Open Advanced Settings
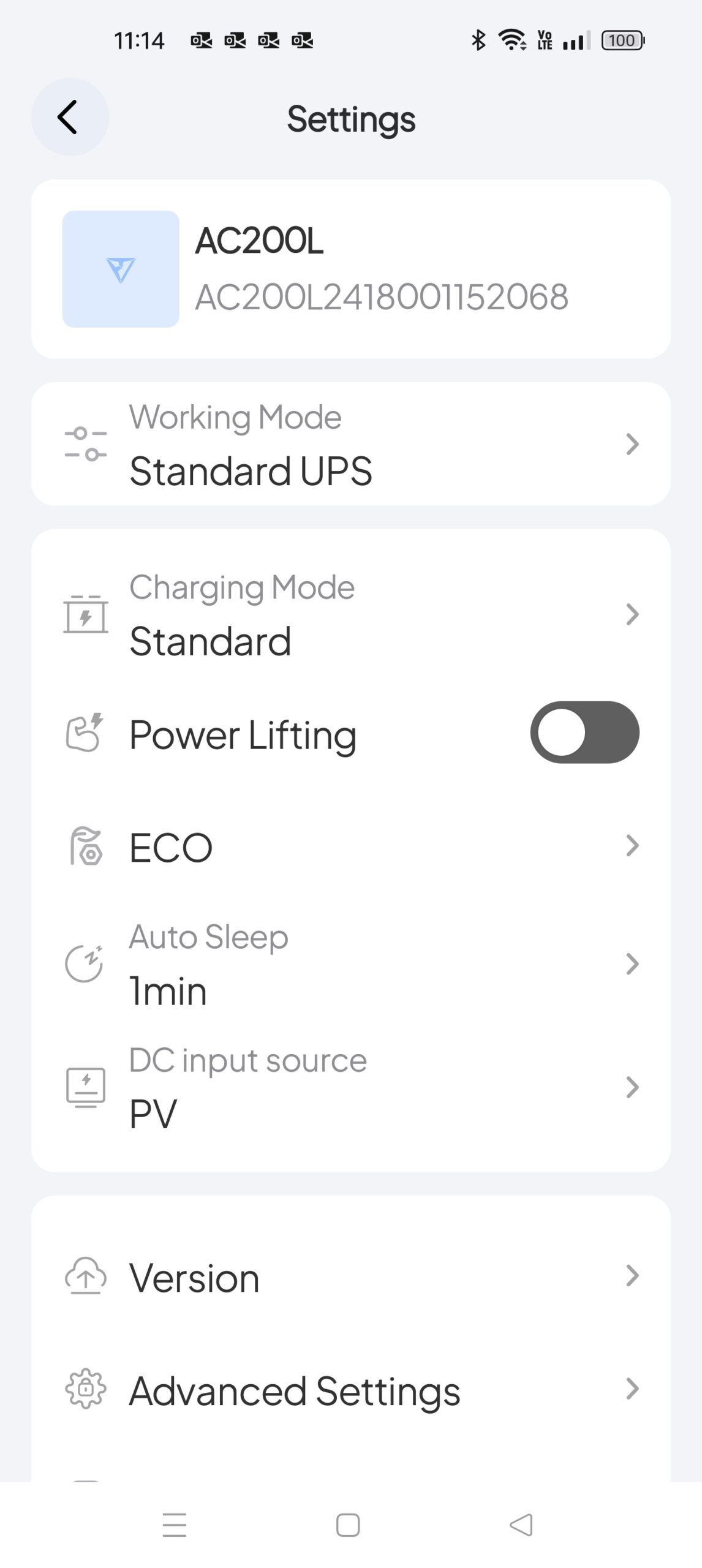The height and width of the screenshot is (1568, 702). [350, 1390]
